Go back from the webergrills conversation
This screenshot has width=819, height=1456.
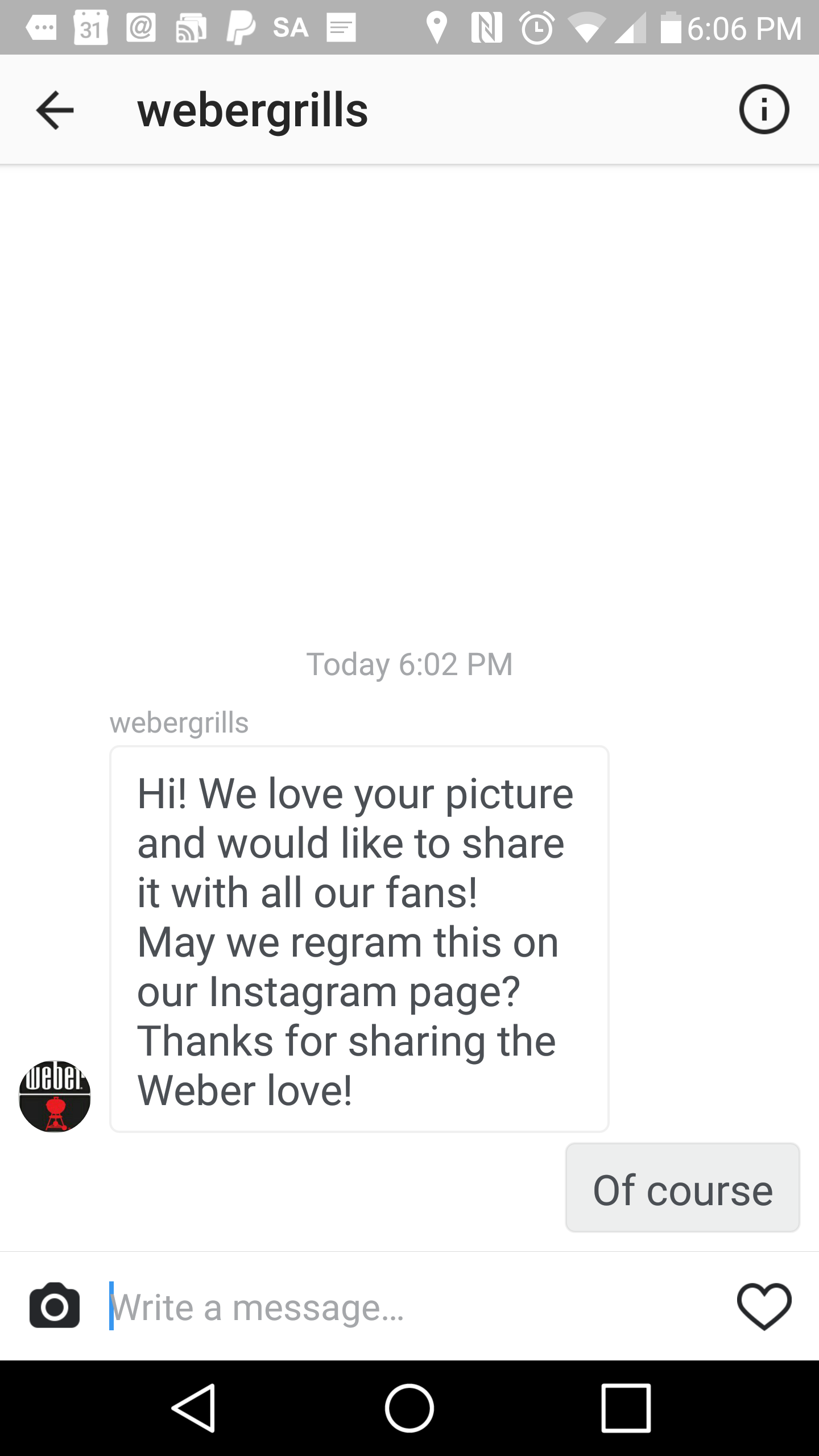tap(55, 110)
